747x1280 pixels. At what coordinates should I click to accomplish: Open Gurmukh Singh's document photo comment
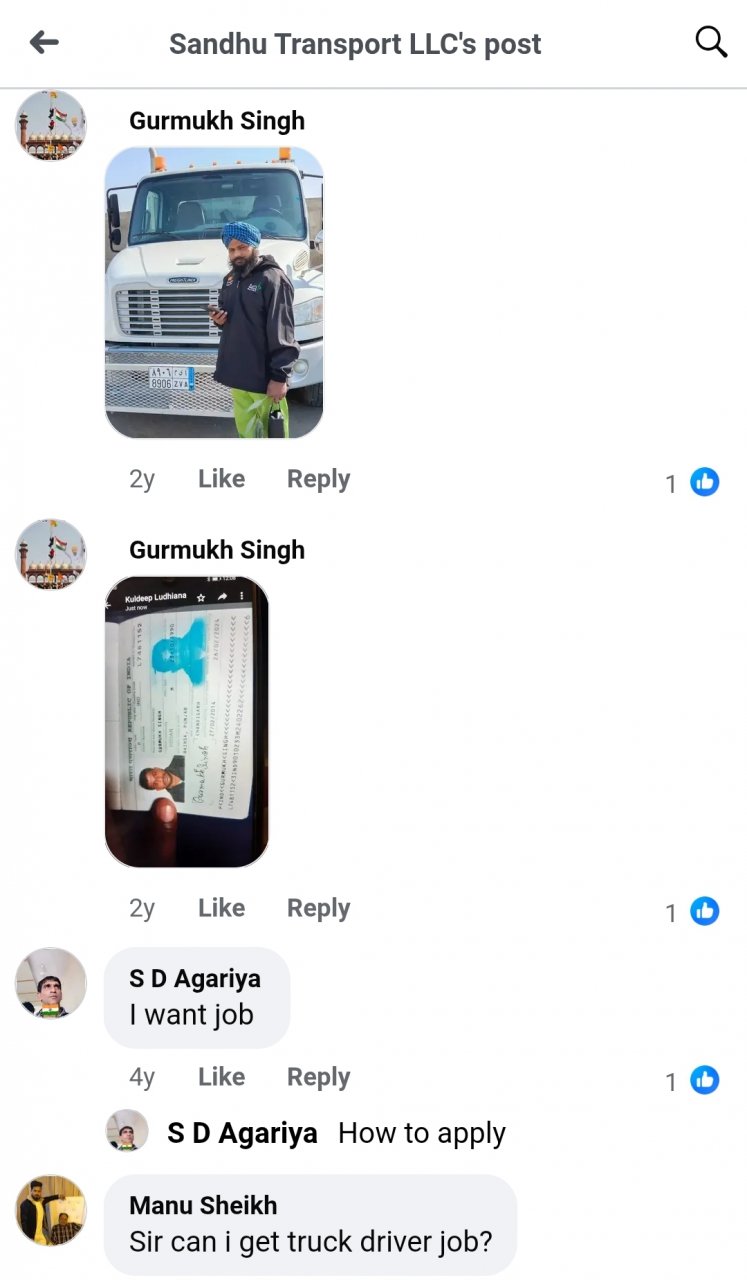[187, 721]
